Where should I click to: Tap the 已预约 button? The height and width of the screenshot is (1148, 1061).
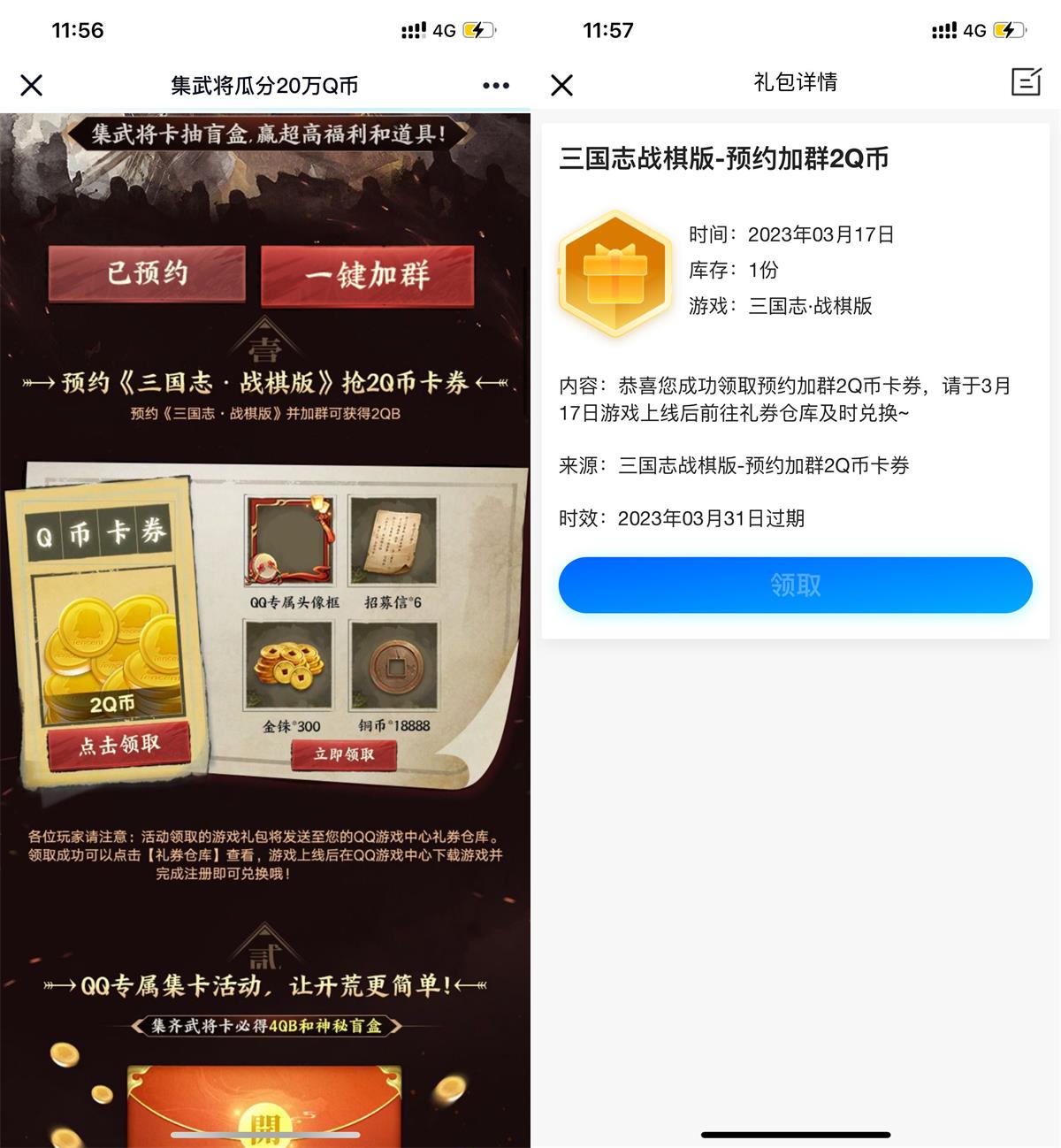click(x=147, y=273)
